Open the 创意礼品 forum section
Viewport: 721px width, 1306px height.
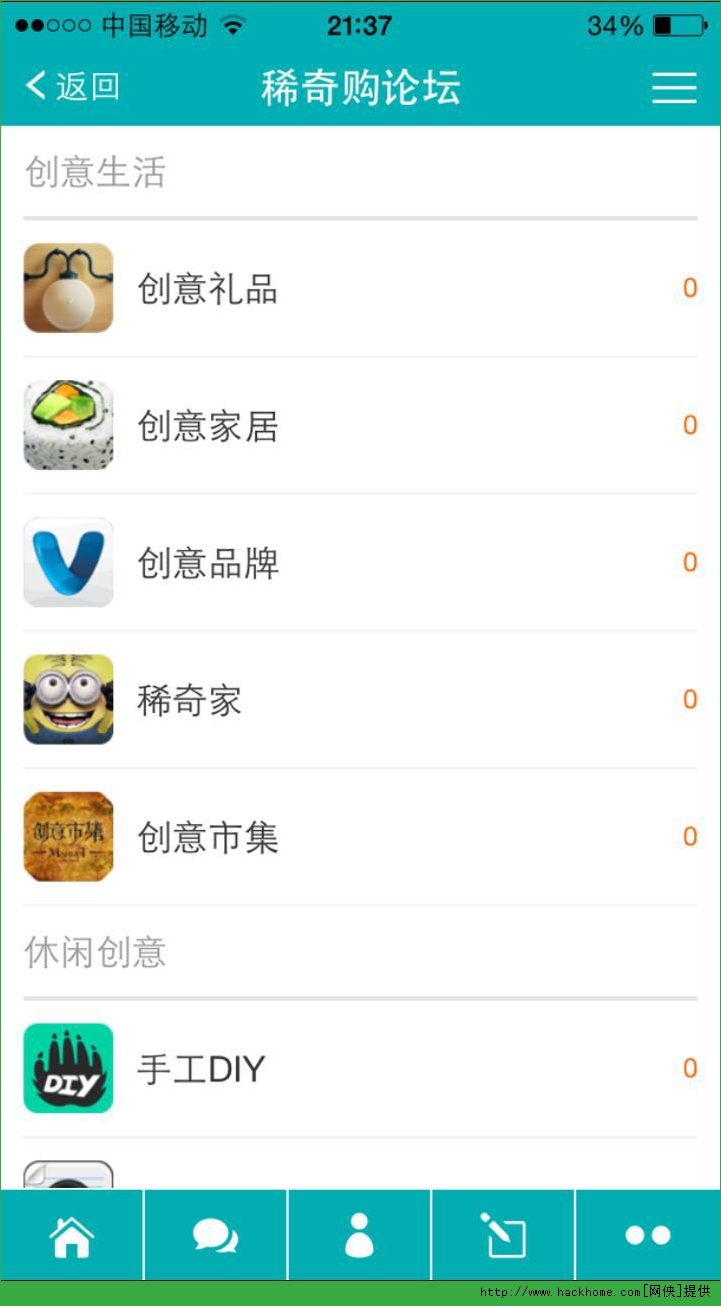click(208, 290)
